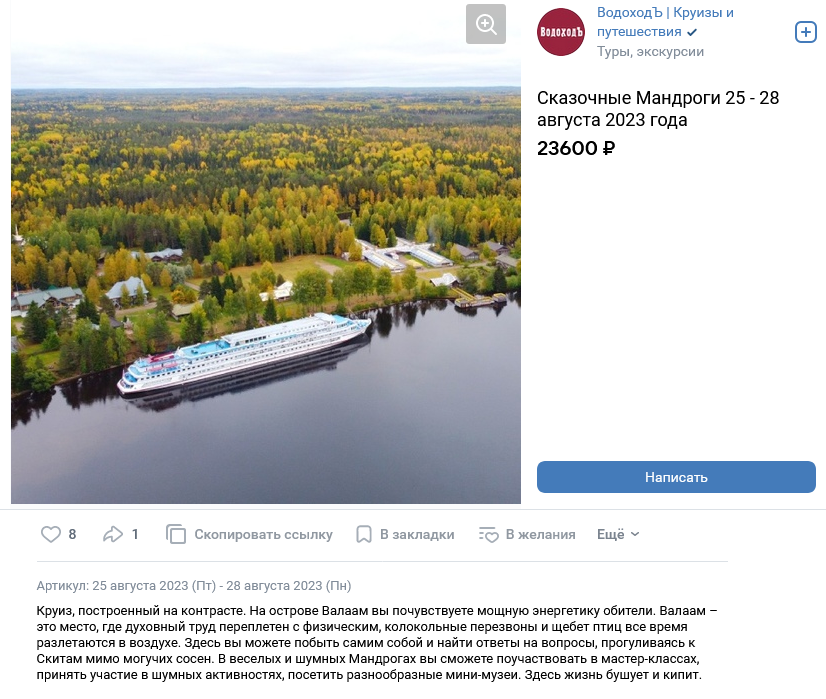
Task: Copy link via Скопировать ссылку
Action: (250, 534)
